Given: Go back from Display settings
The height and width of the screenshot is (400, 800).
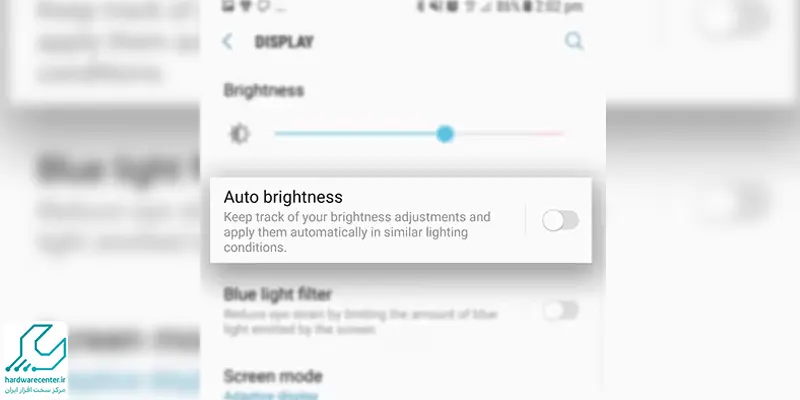Looking at the screenshot, I should tap(228, 42).
